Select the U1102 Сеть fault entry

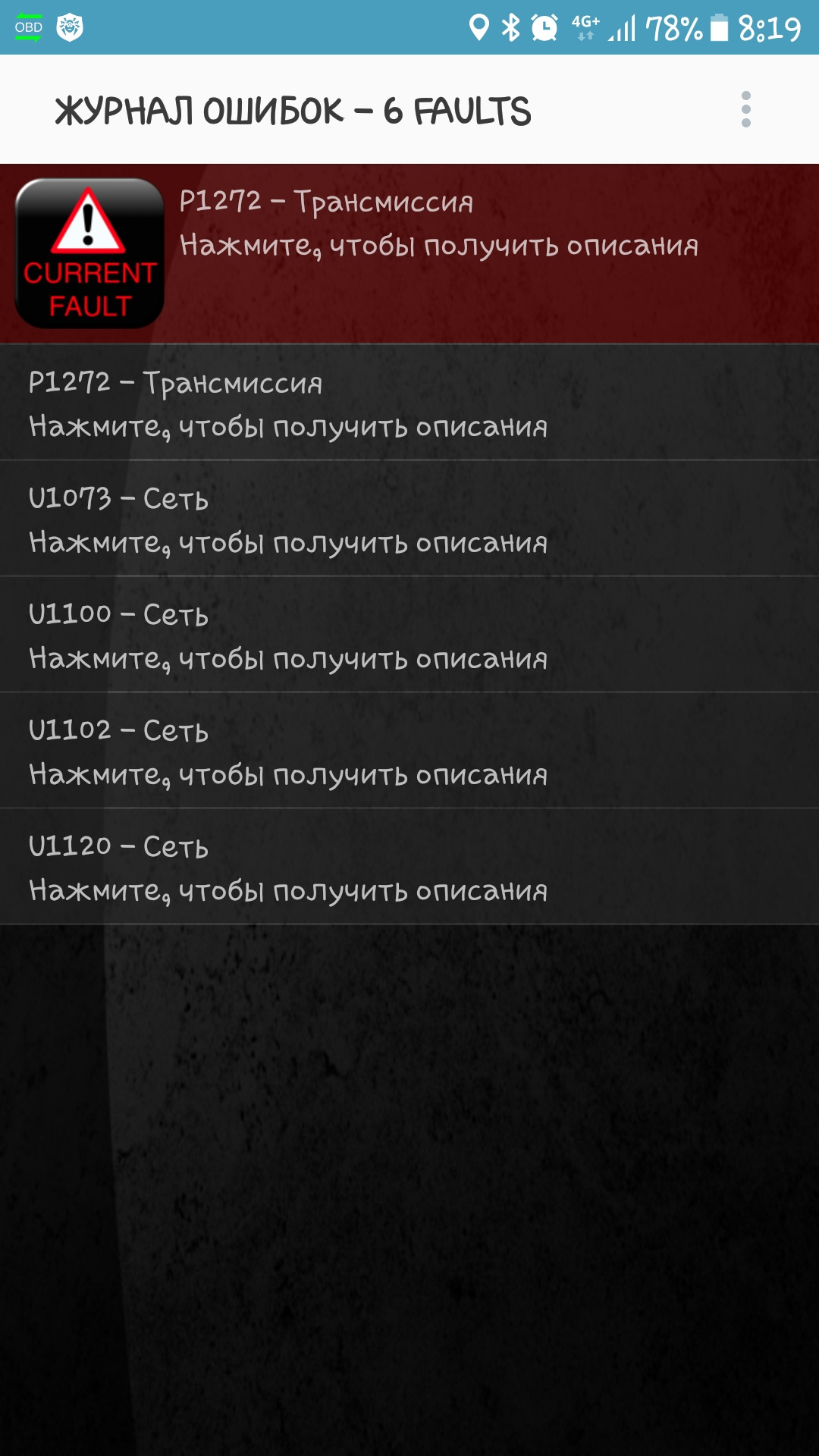[x=288, y=752]
